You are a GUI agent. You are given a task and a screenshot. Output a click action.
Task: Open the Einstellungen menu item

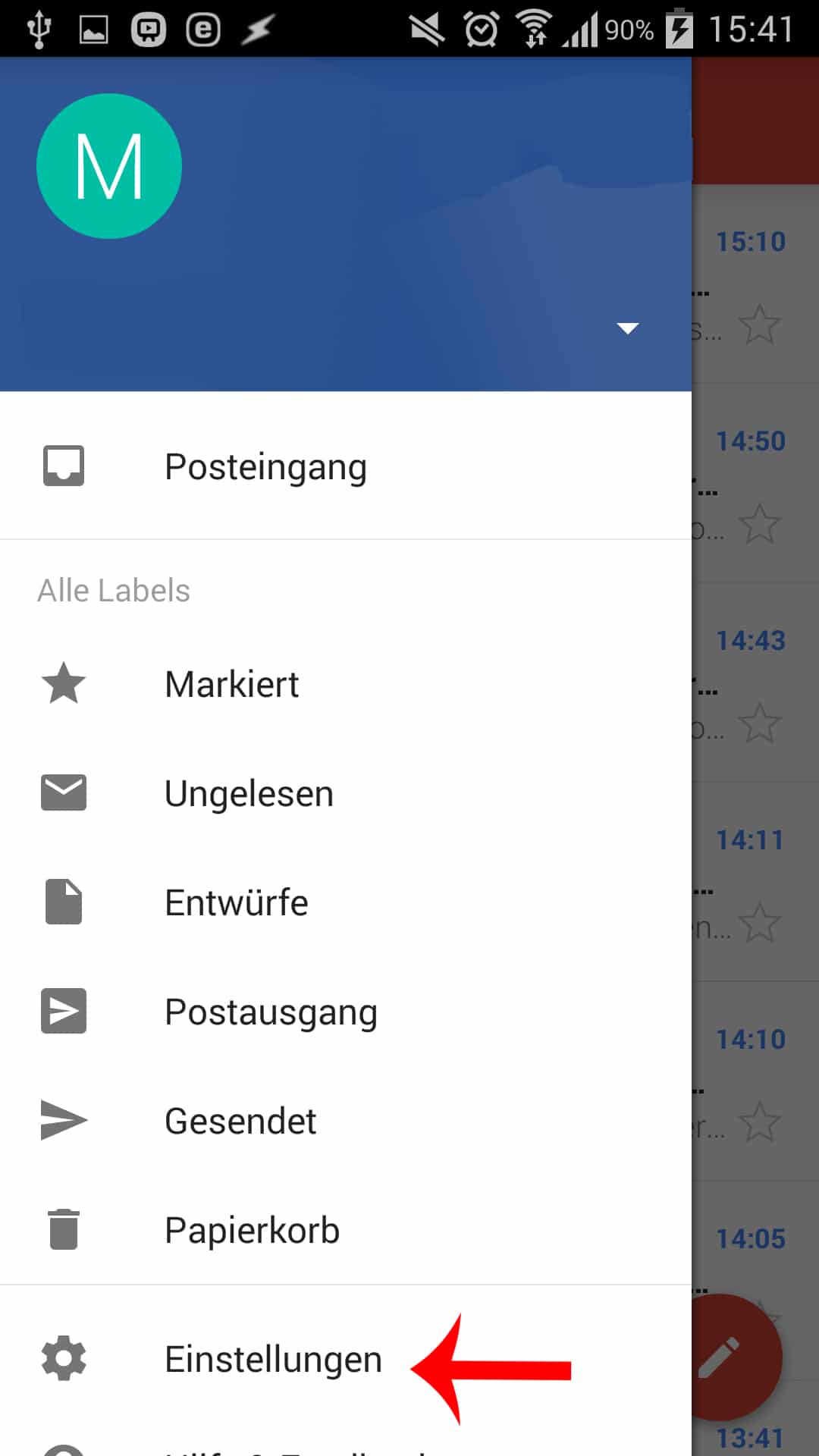click(x=274, y=1358)
